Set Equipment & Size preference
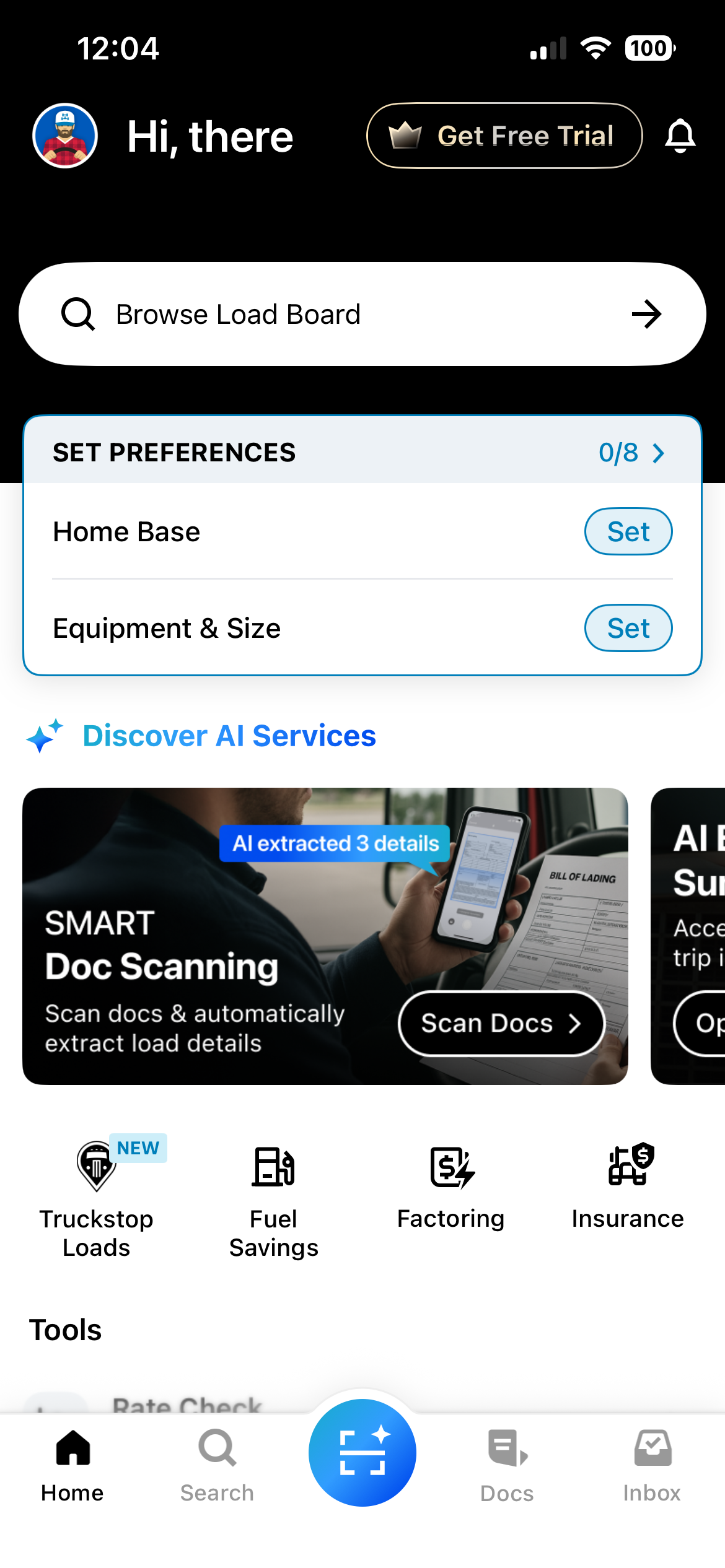This screenshot has height=1568, width=725. pos(628,628)
